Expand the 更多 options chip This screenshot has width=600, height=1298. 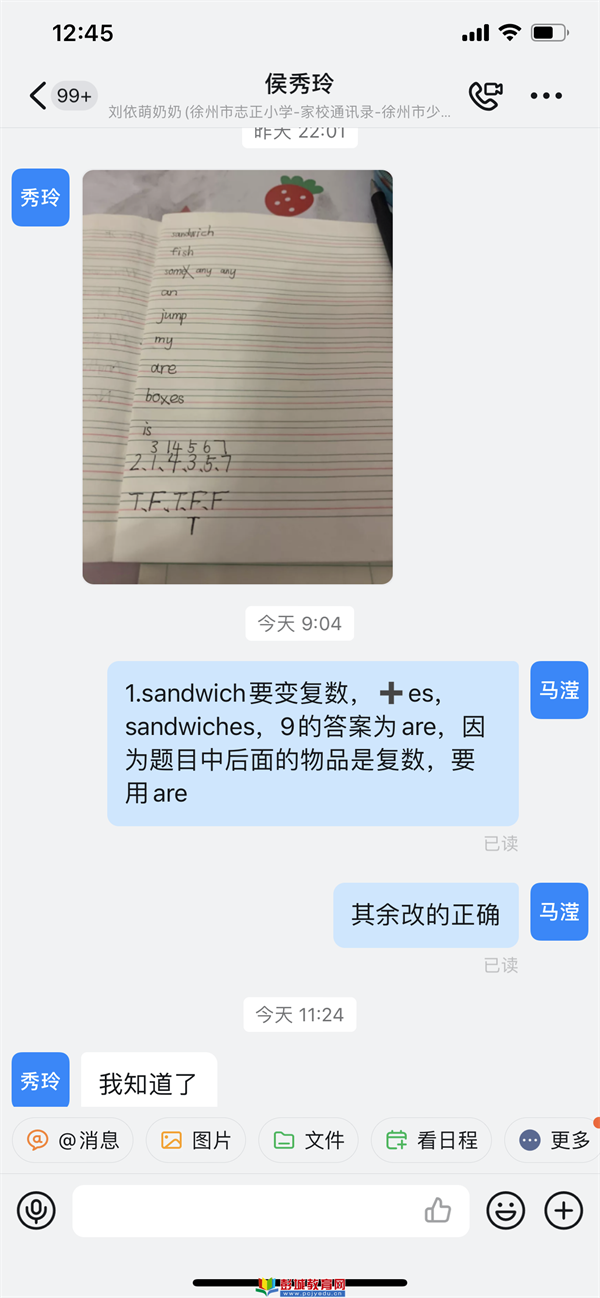click(555, 1140)
